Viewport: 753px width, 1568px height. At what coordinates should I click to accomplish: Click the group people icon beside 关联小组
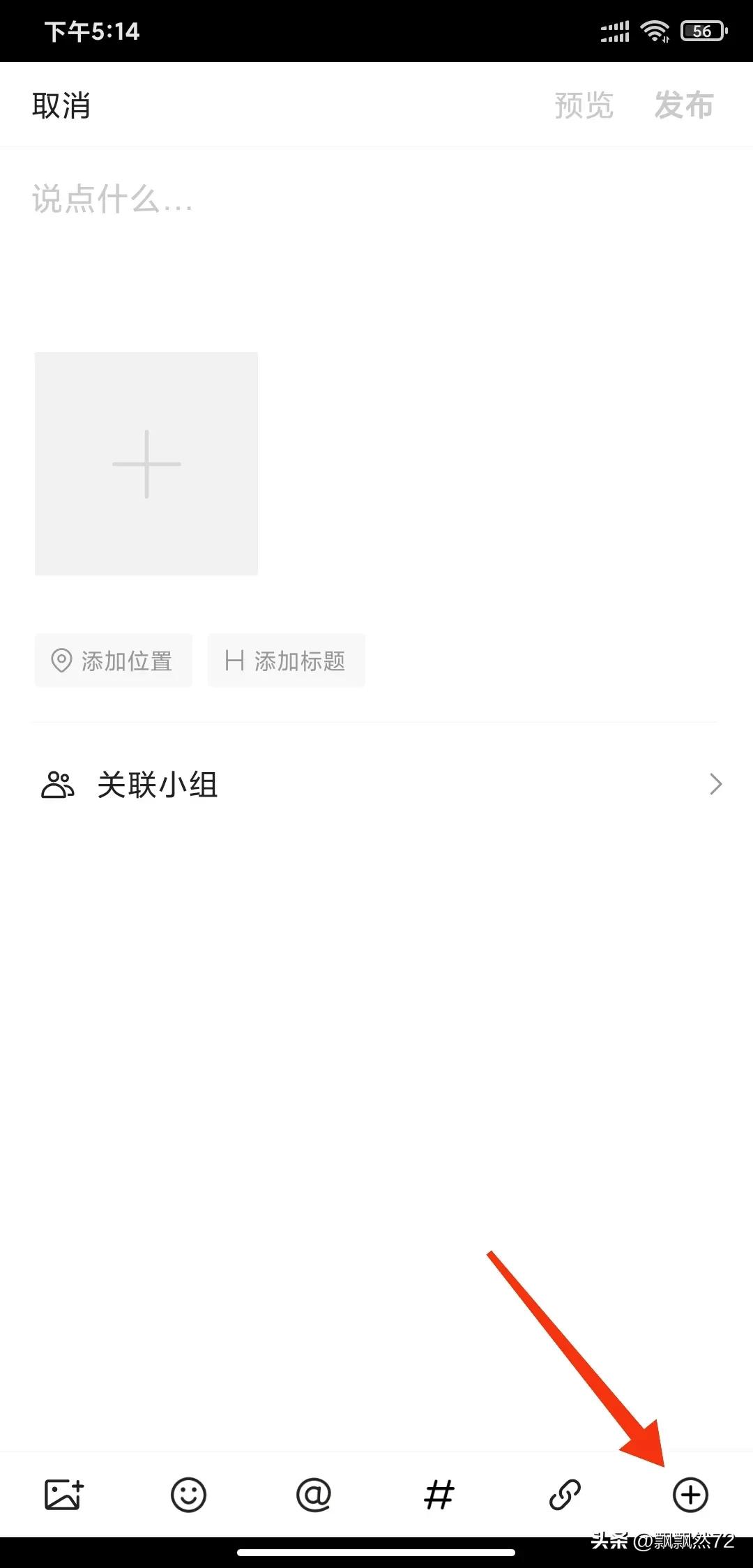[59, 784]
